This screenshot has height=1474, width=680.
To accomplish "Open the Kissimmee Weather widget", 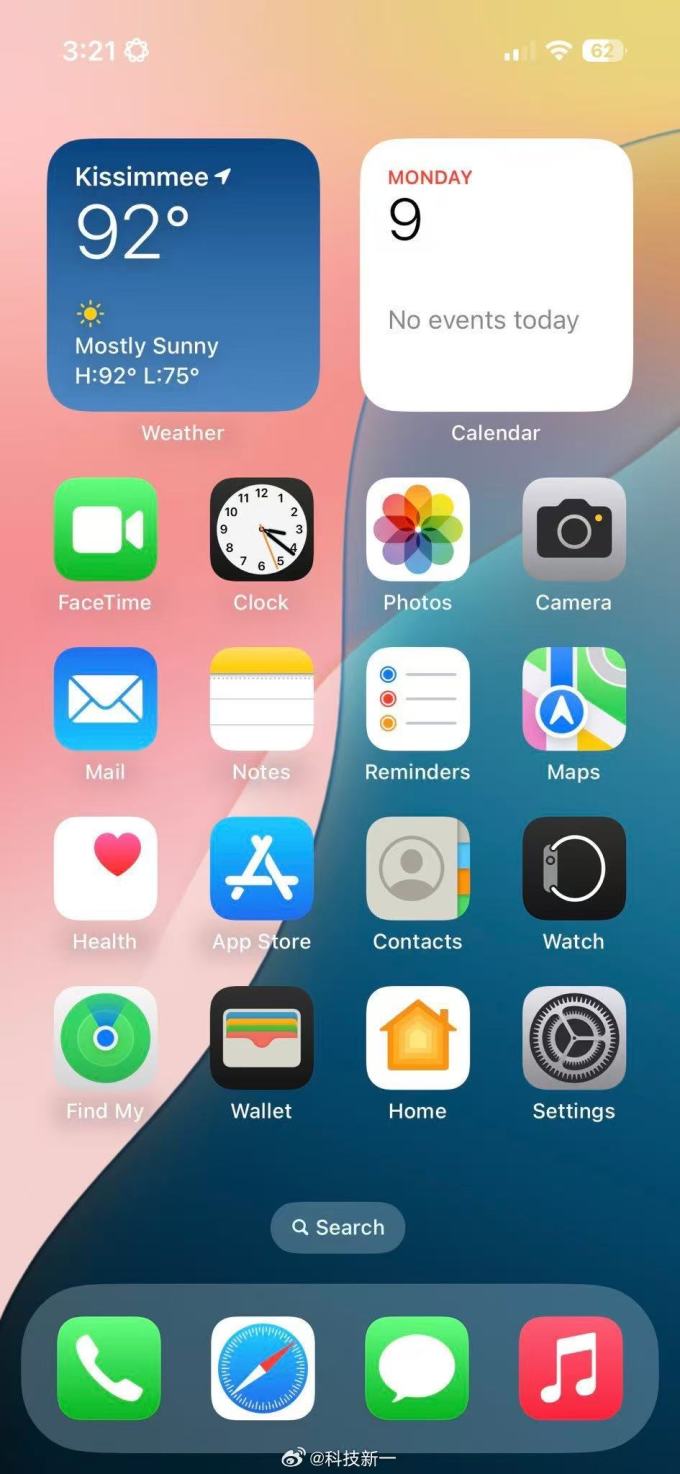I will point(183,275).
